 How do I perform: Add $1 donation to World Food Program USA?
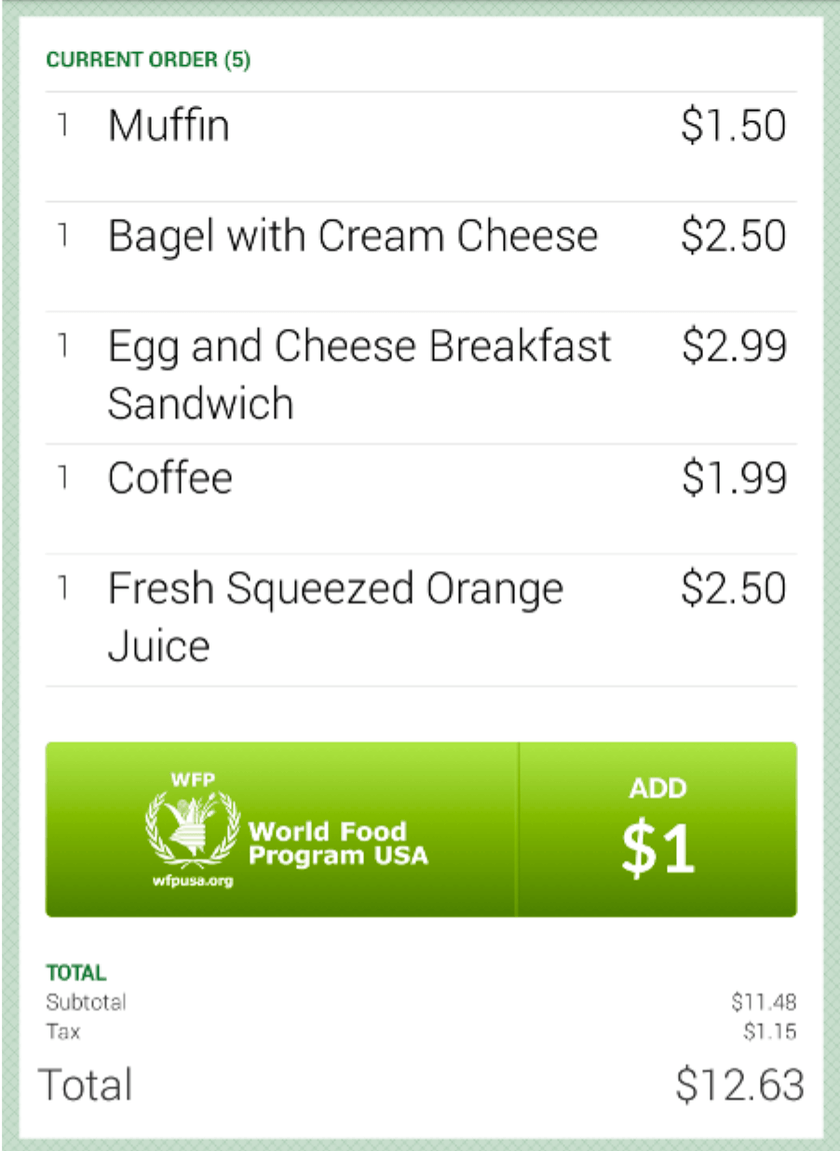[657, 829]
